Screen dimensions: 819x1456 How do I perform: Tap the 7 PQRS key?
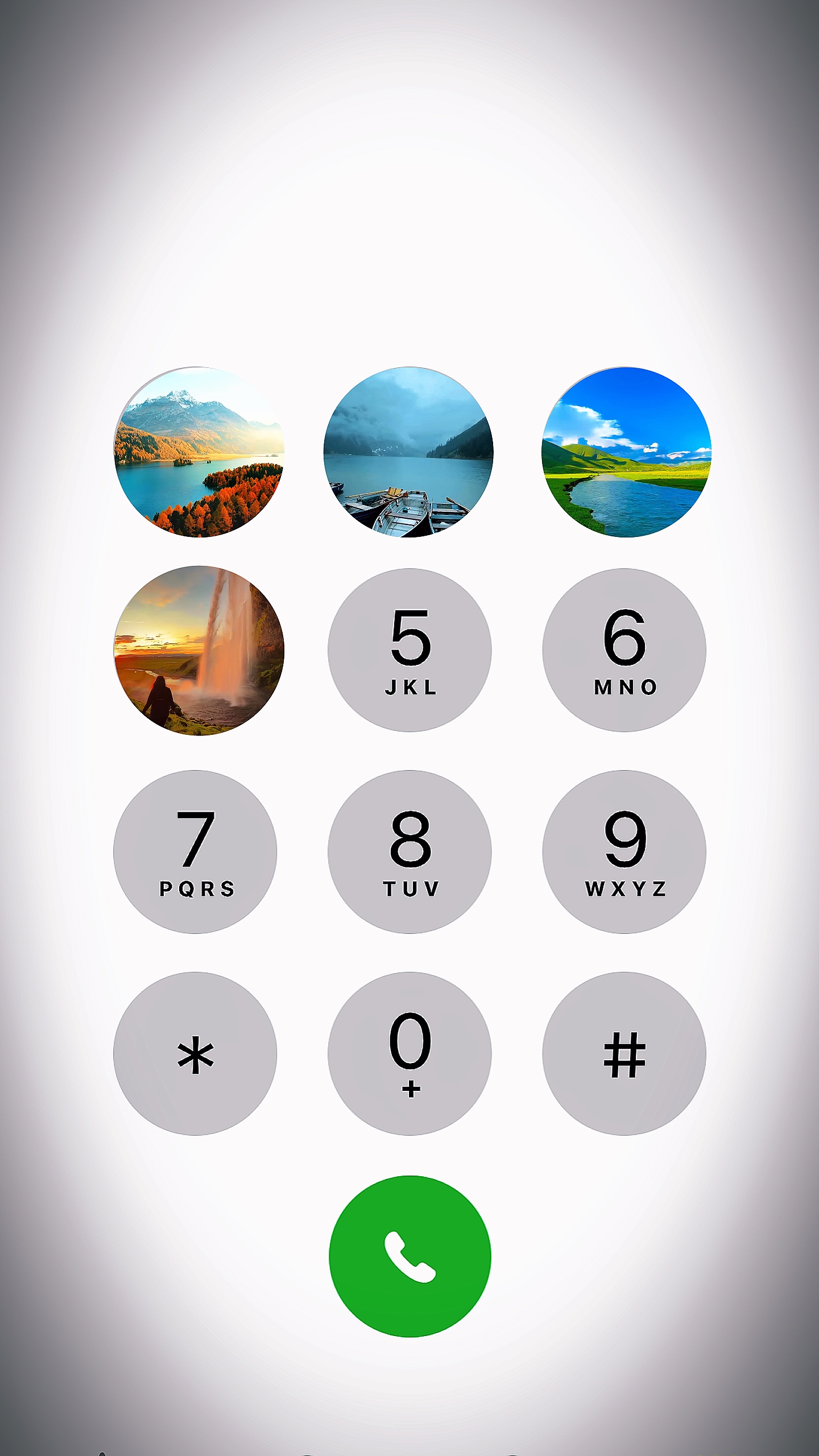tap(195, 852)
